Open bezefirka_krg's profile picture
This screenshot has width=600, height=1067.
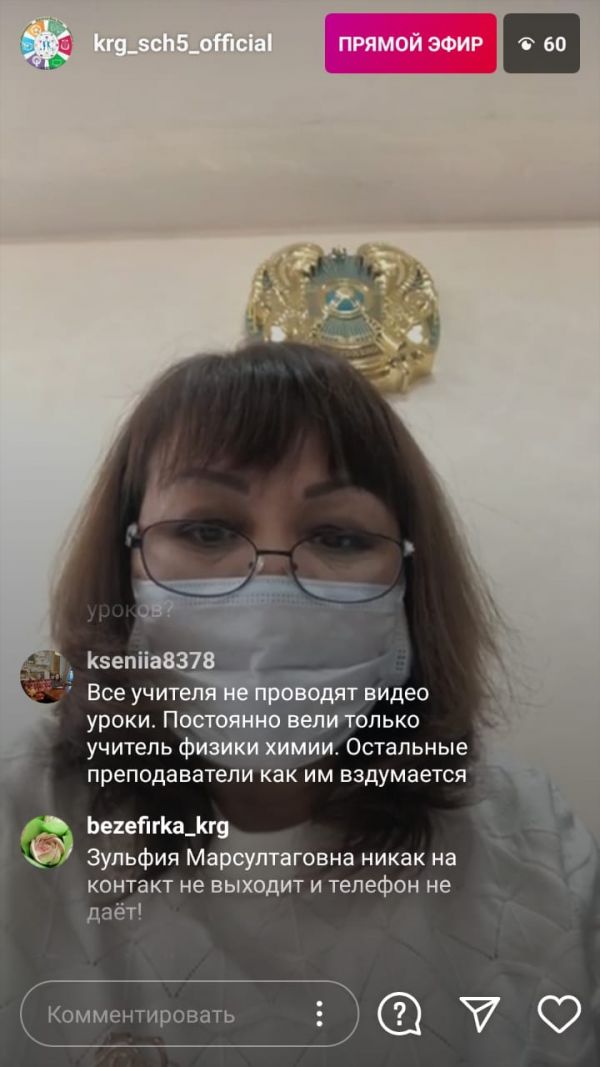[46, 841]
